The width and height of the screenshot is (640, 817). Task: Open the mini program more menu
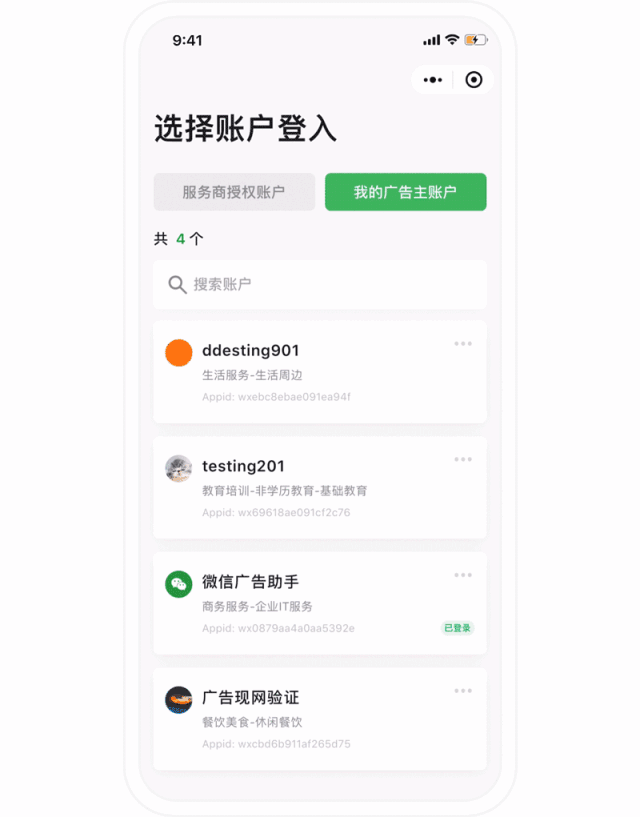432,80
